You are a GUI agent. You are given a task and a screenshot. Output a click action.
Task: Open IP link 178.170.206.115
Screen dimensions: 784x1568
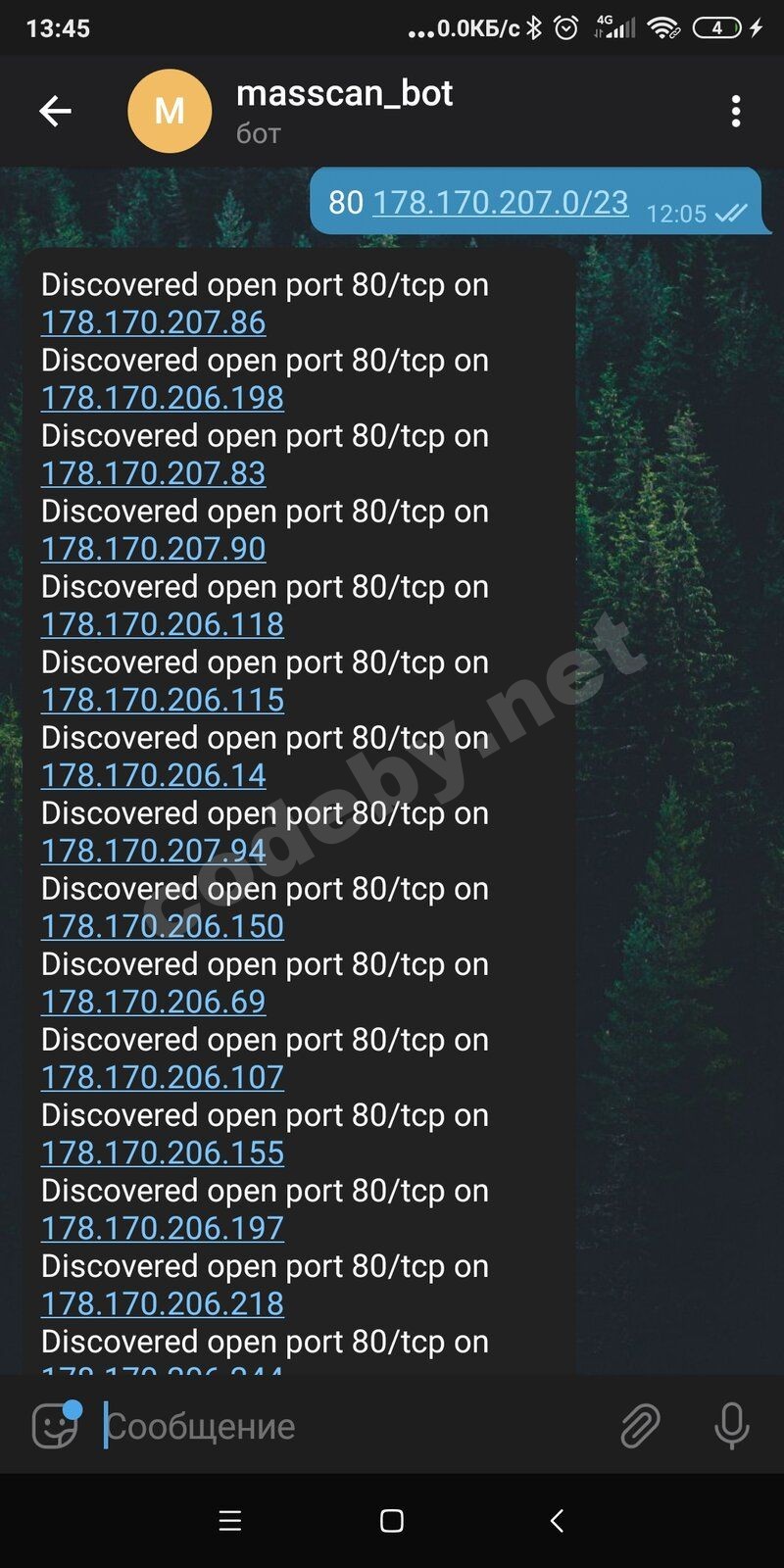click(163, 700)
